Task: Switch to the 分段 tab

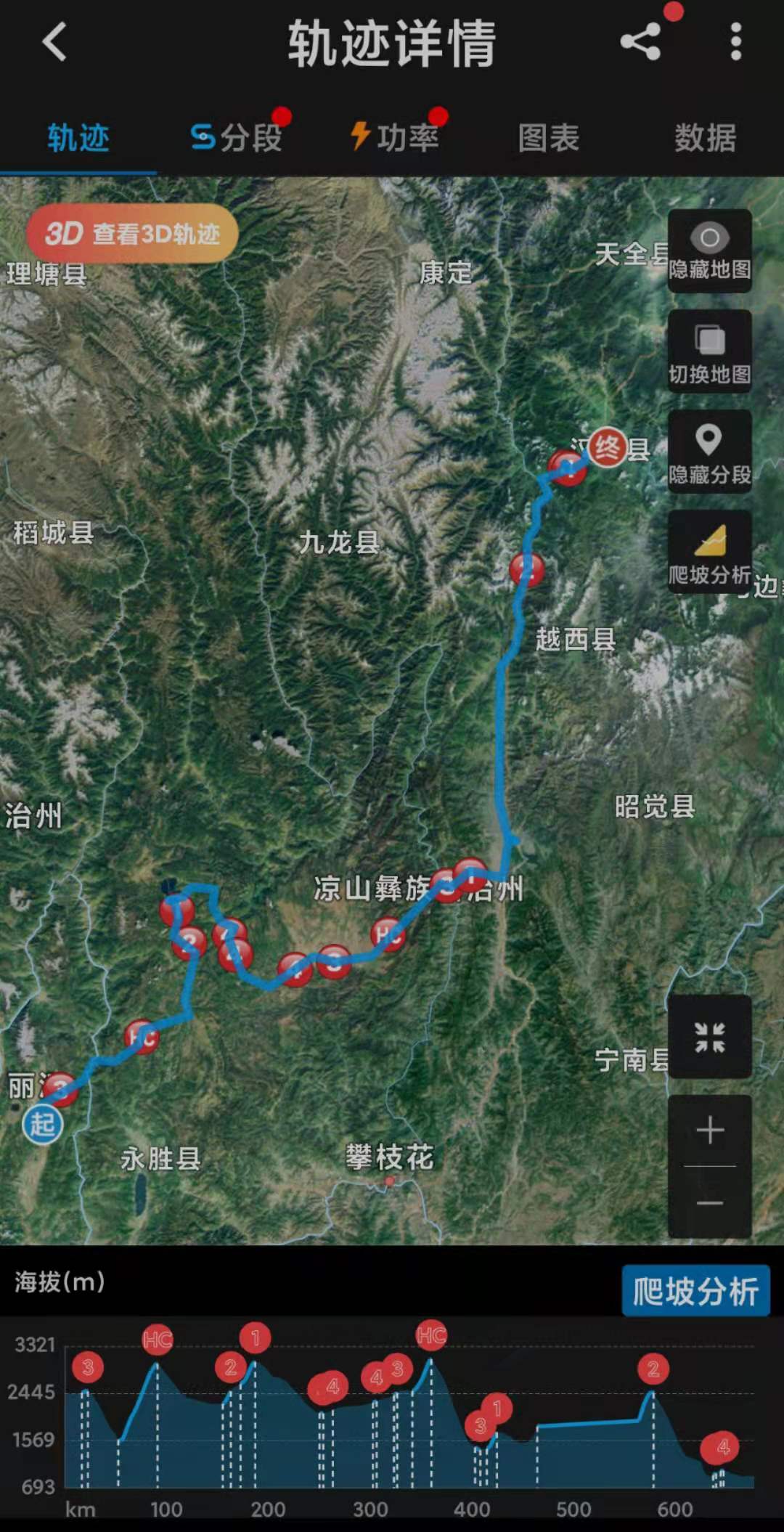Action: pyautogui.click(x=236, y=137)
